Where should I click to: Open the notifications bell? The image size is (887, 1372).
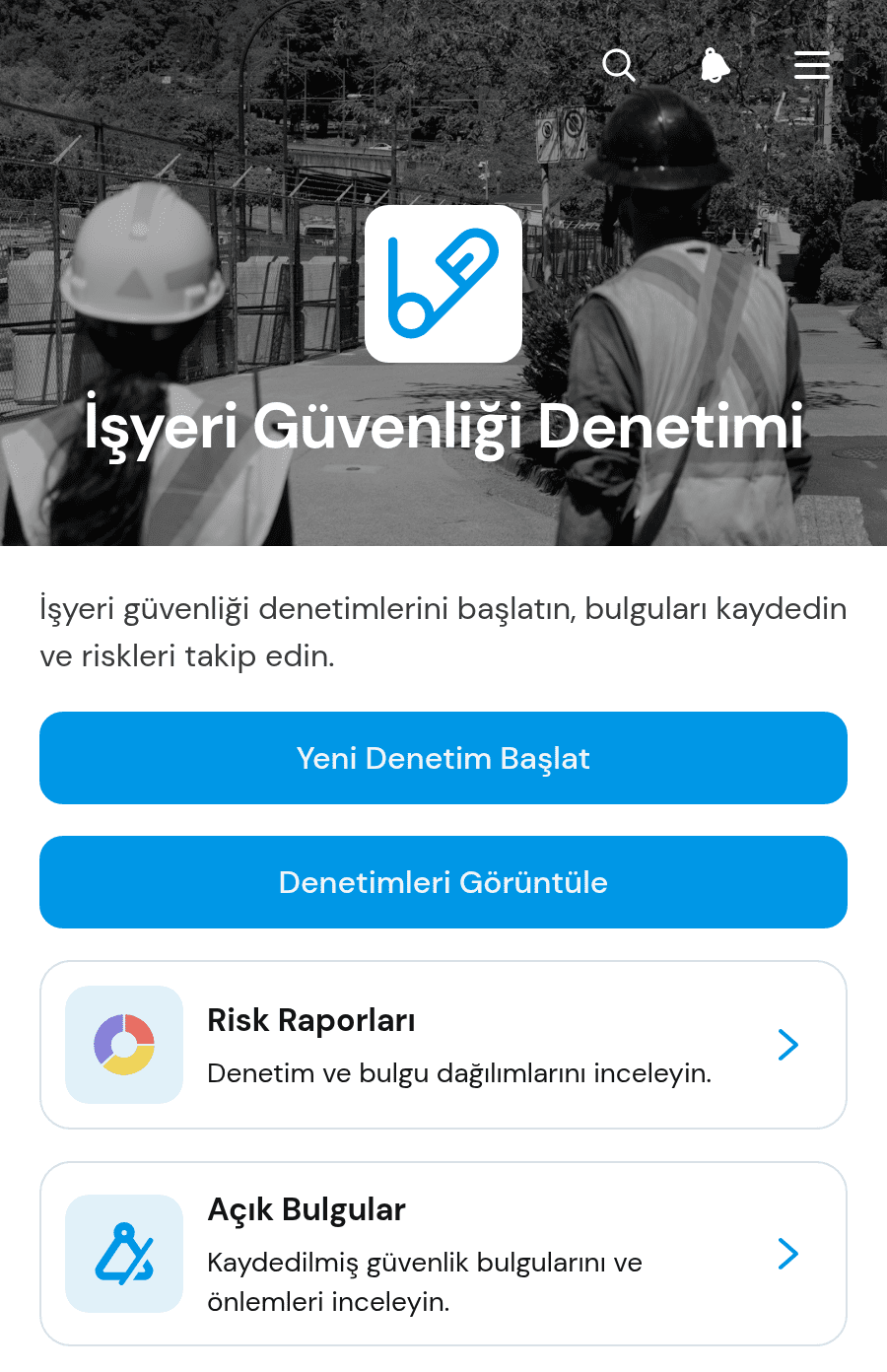point(715,66)
